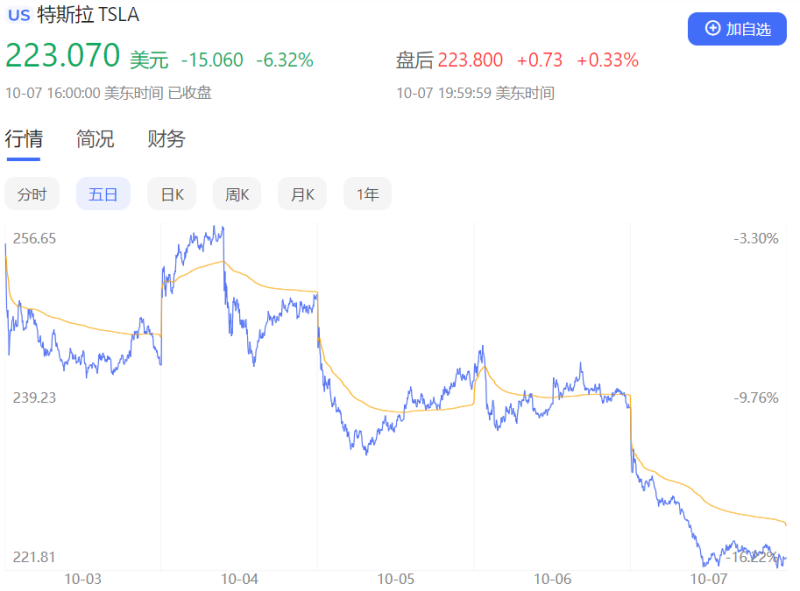
Task: Show the 周K chart
Action: (237, 194)
